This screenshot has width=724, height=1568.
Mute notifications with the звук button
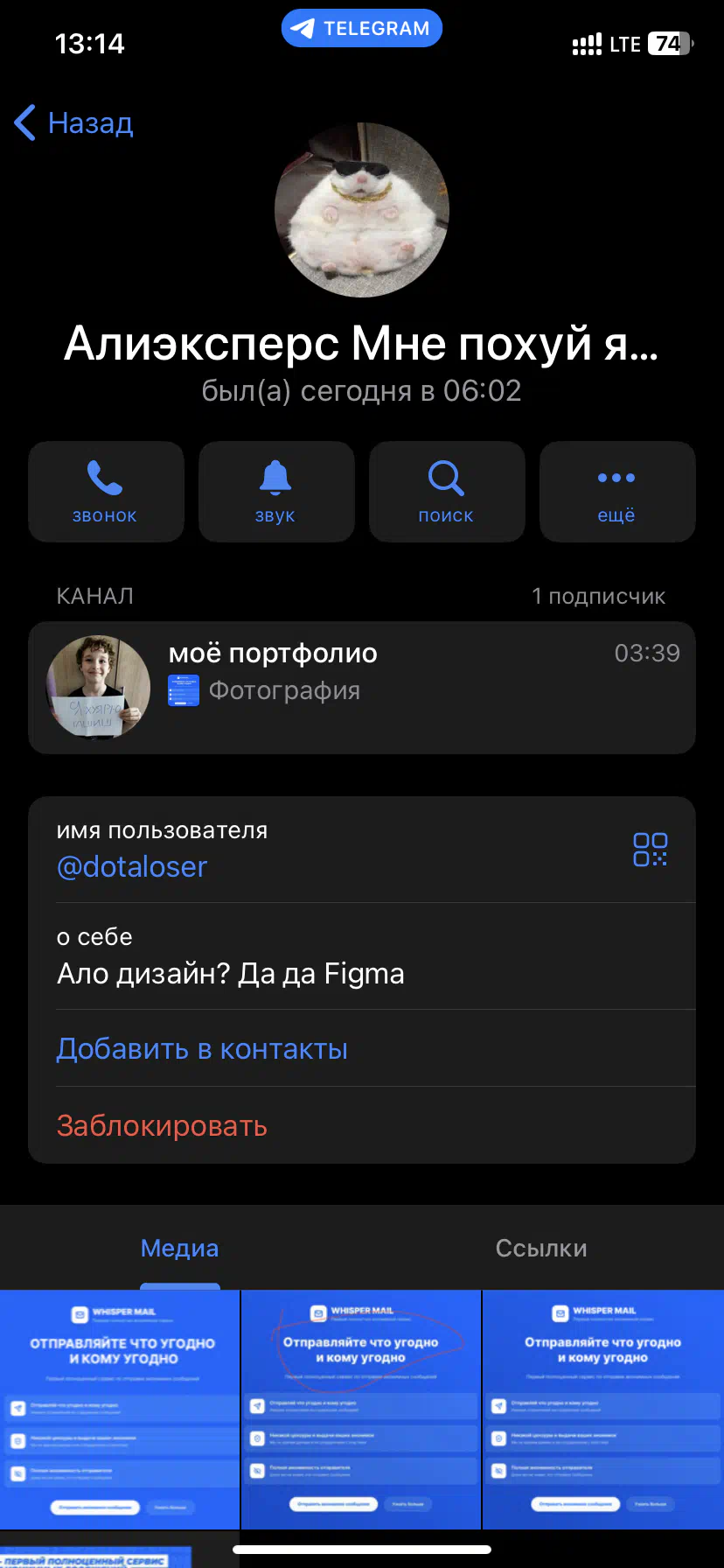coord(276,492)
